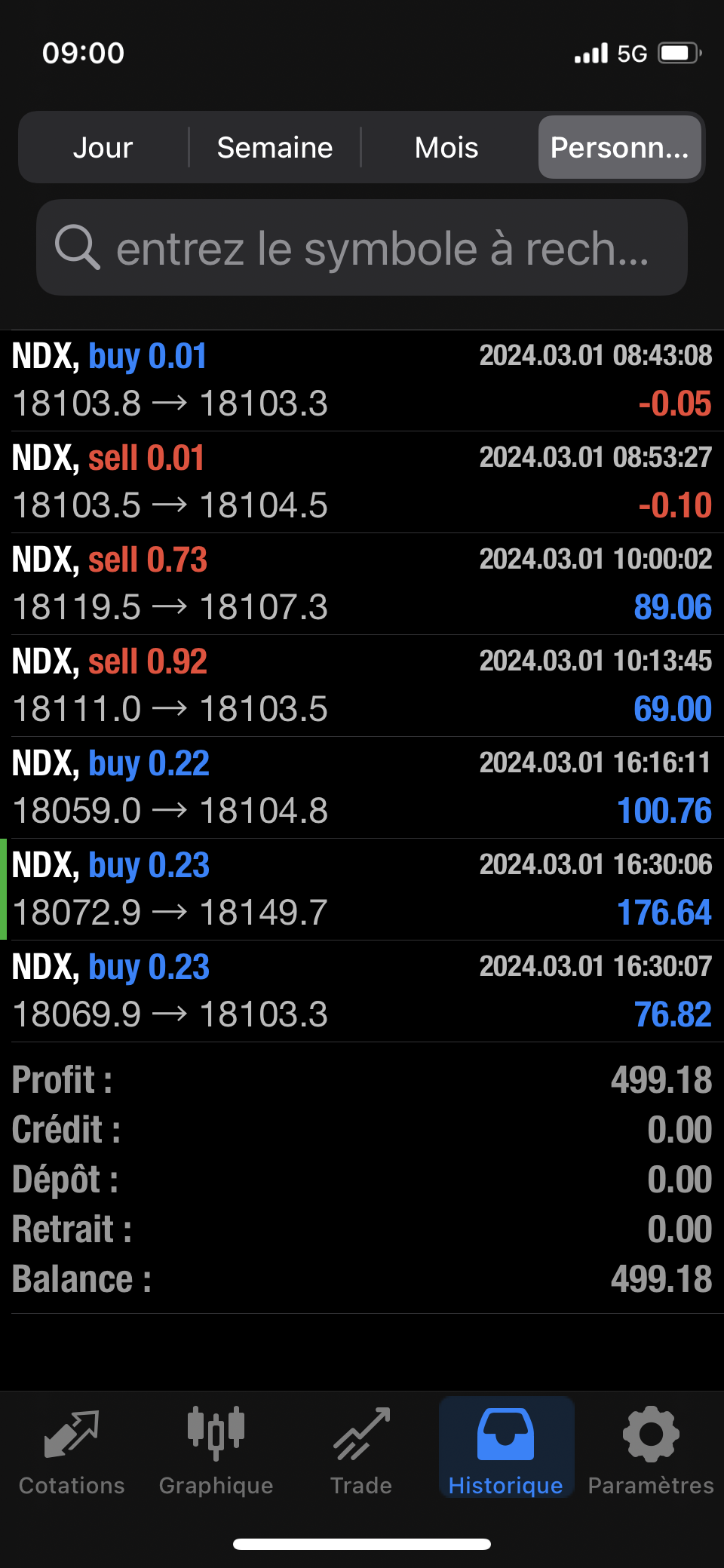Select the Semaine period filter

[x=275, y=148]
